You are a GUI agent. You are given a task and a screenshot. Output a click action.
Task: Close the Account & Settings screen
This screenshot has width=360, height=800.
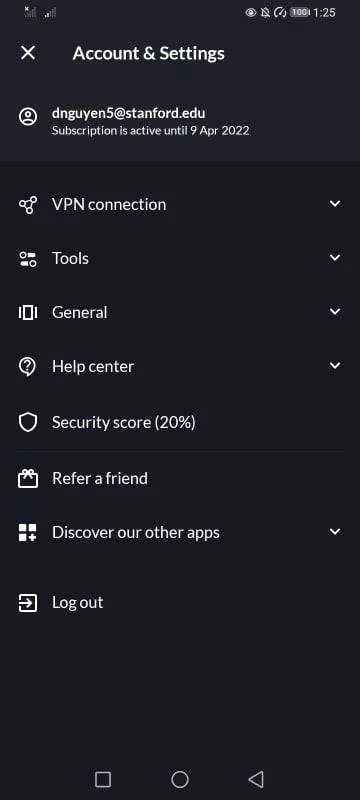28,53
